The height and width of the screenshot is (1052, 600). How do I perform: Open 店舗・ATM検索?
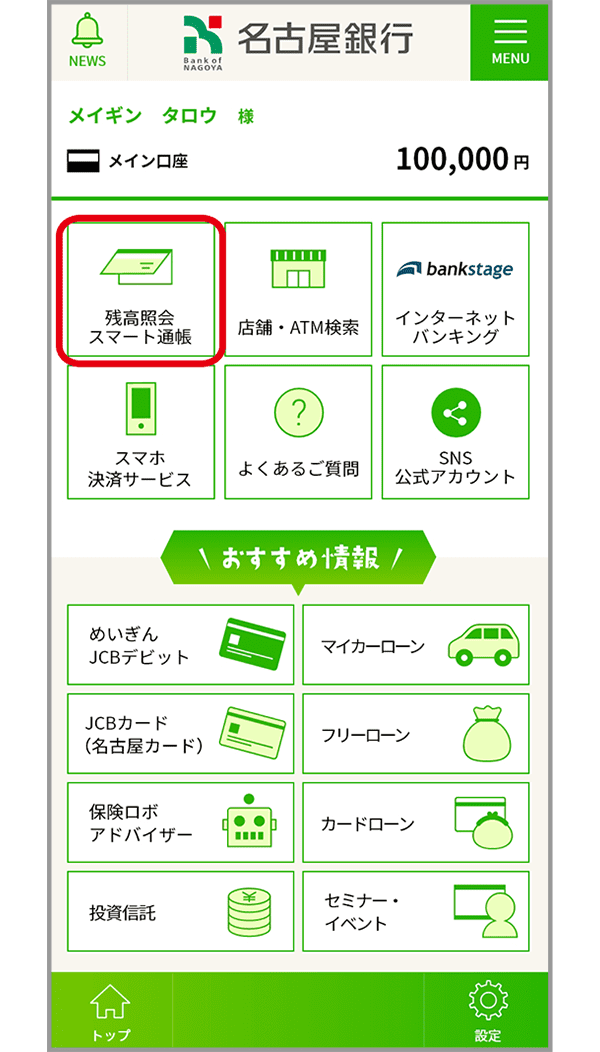tap(298, 290)
